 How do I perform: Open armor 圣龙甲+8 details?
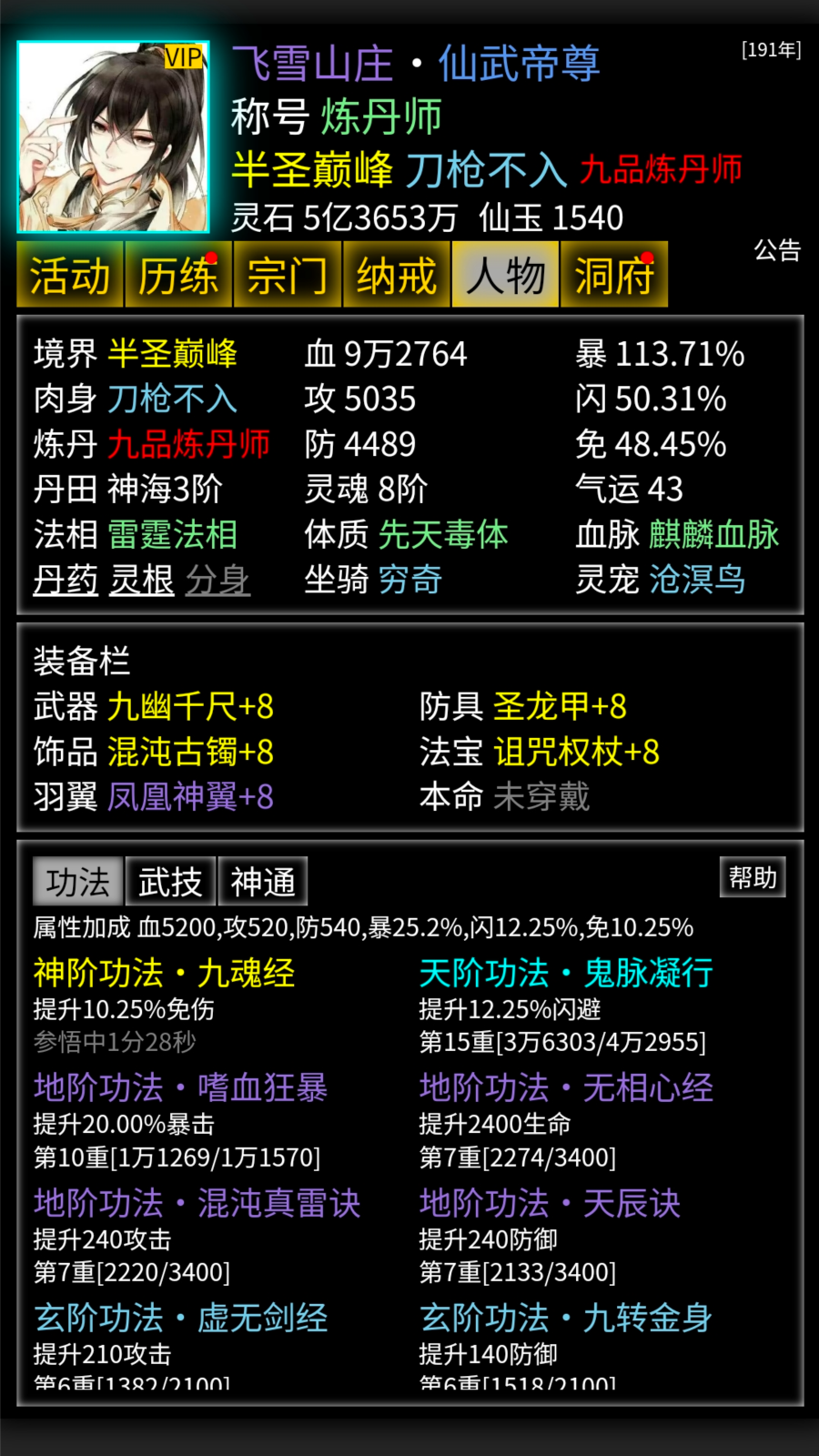click(560, 707)
